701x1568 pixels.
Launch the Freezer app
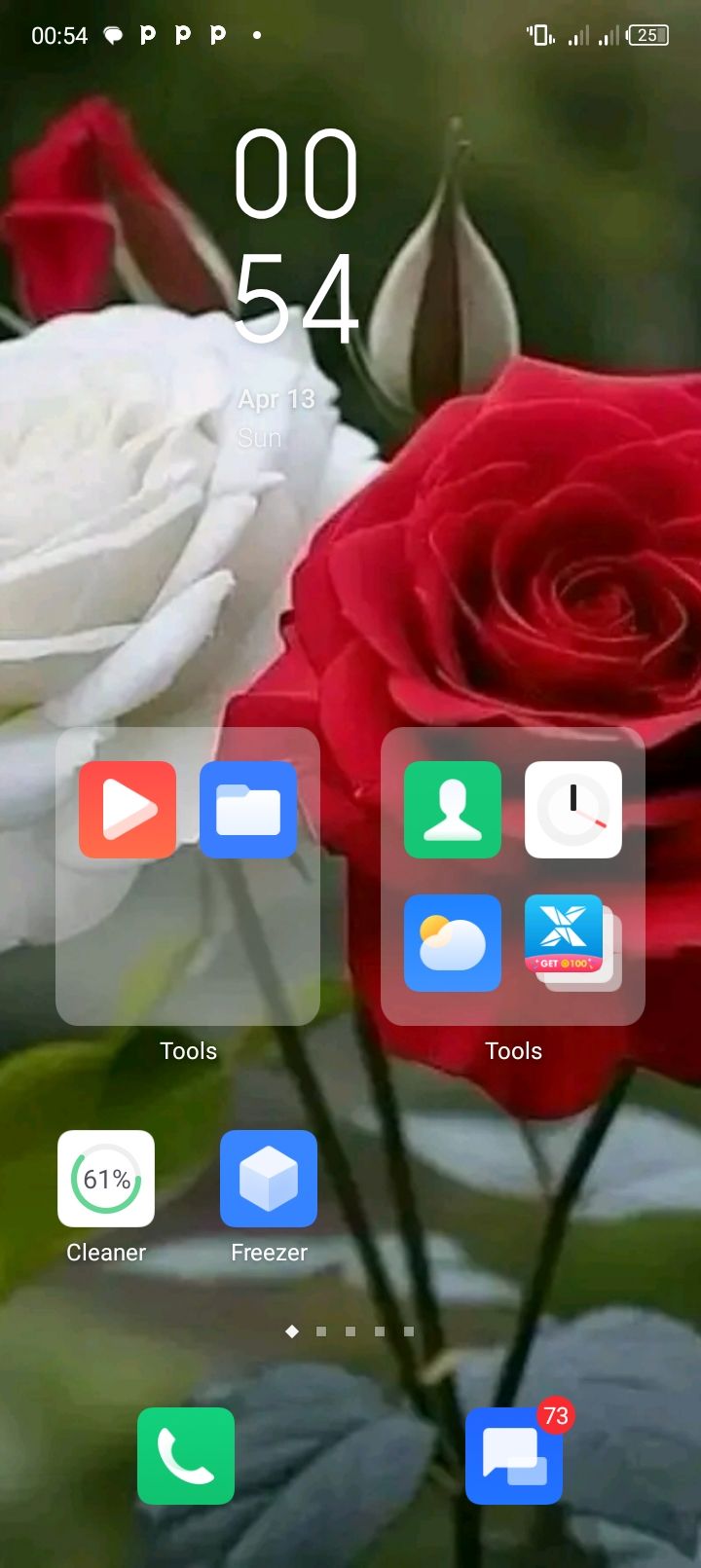click(269, 1179)
